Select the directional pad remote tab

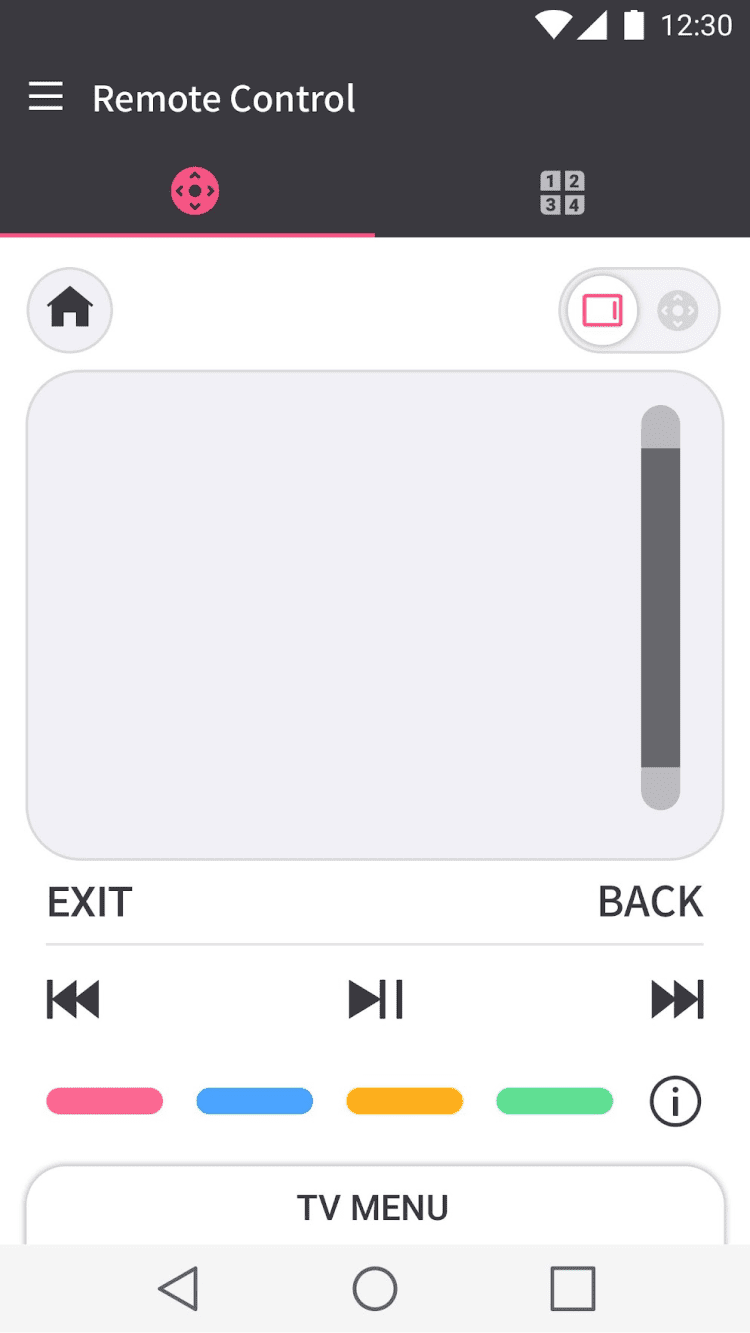tap(194, 191)
